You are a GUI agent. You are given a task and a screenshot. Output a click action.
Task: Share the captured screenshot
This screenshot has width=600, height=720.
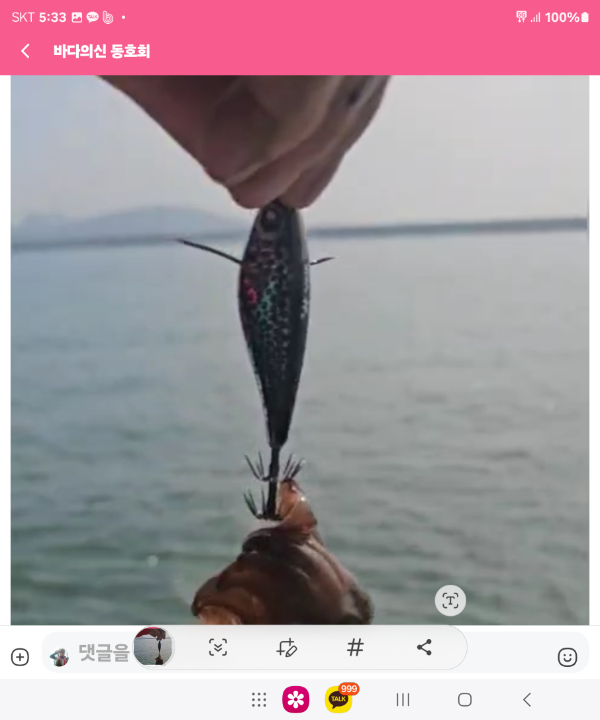[x=424, y=647]
